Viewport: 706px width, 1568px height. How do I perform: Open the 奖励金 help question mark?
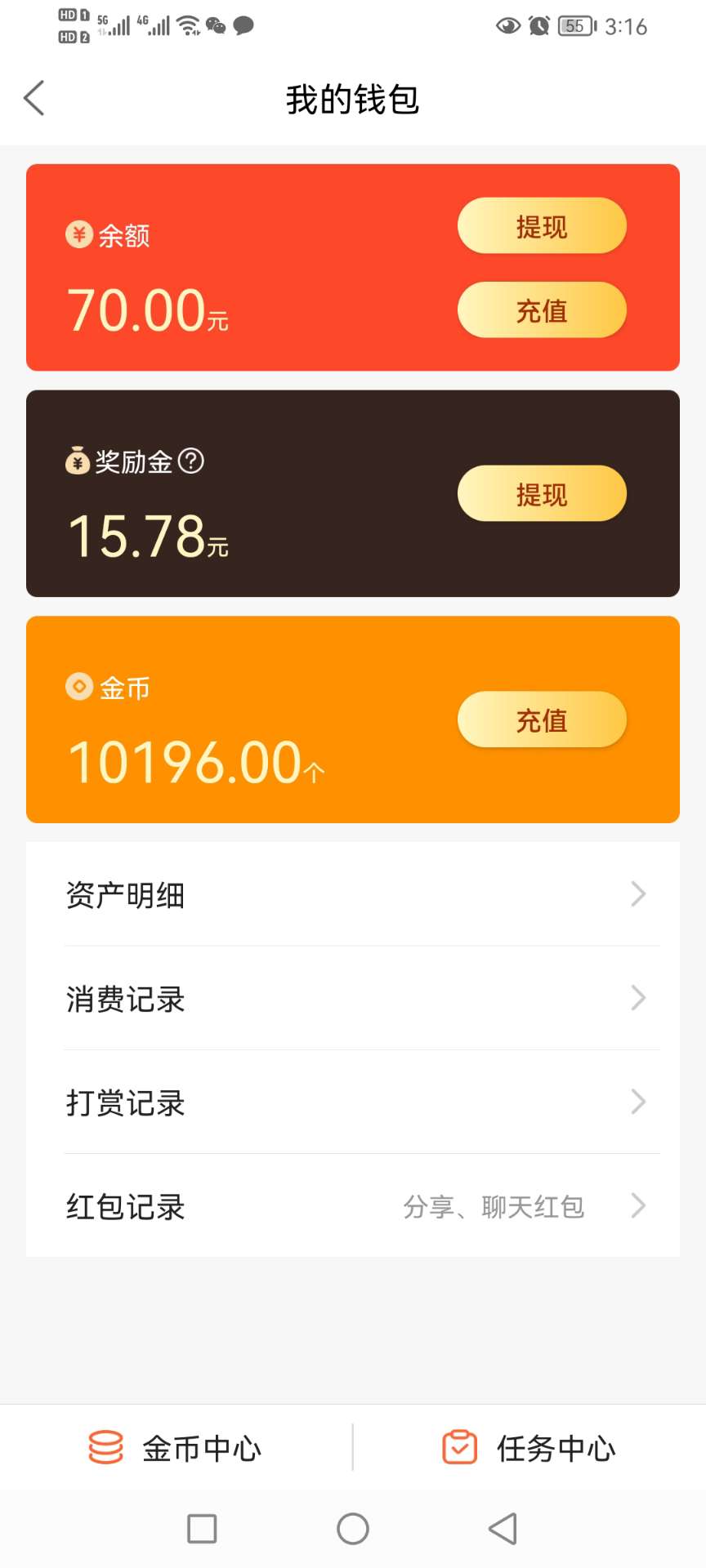190,461
